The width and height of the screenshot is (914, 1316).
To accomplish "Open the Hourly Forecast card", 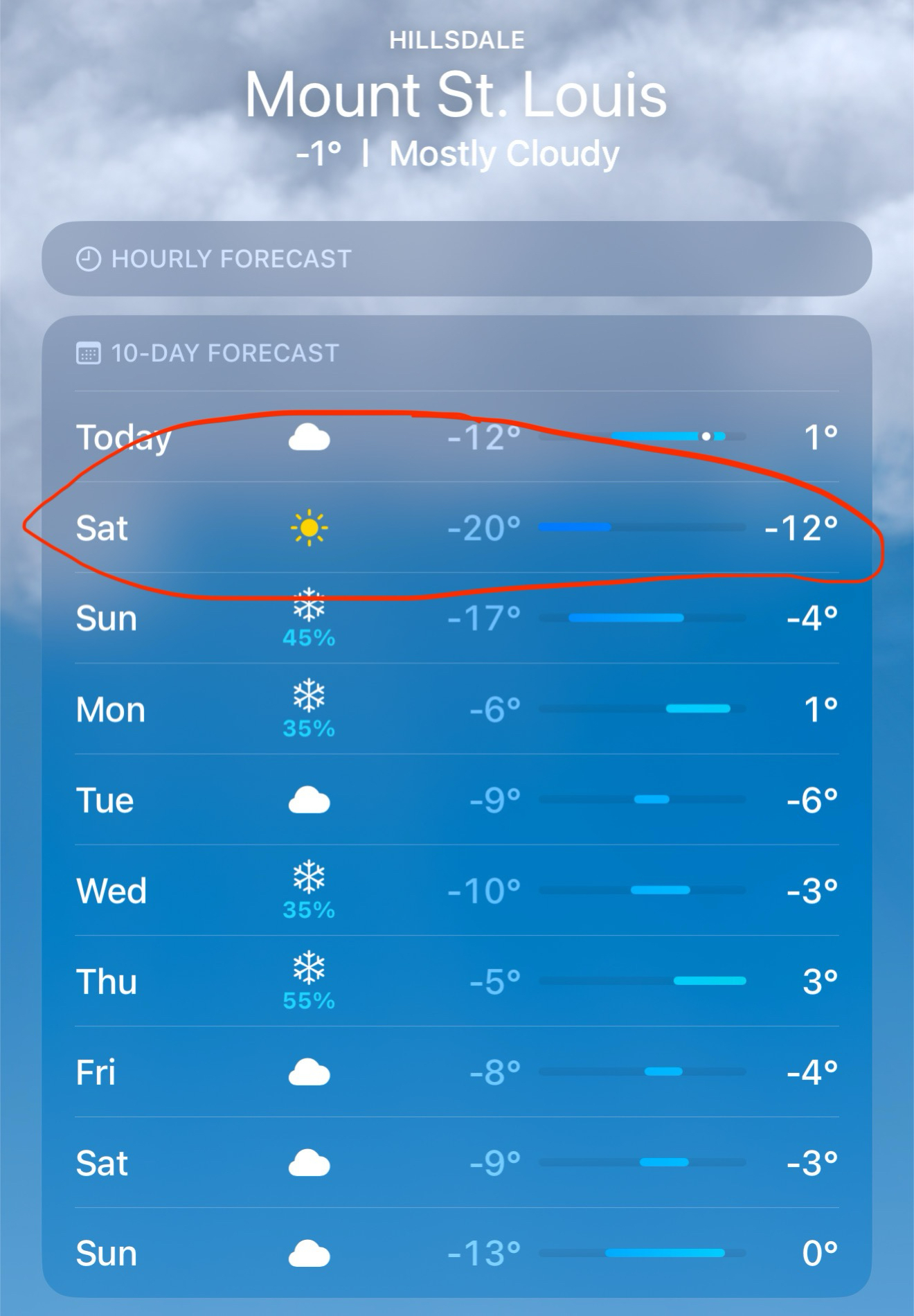I will coord(456,259).
